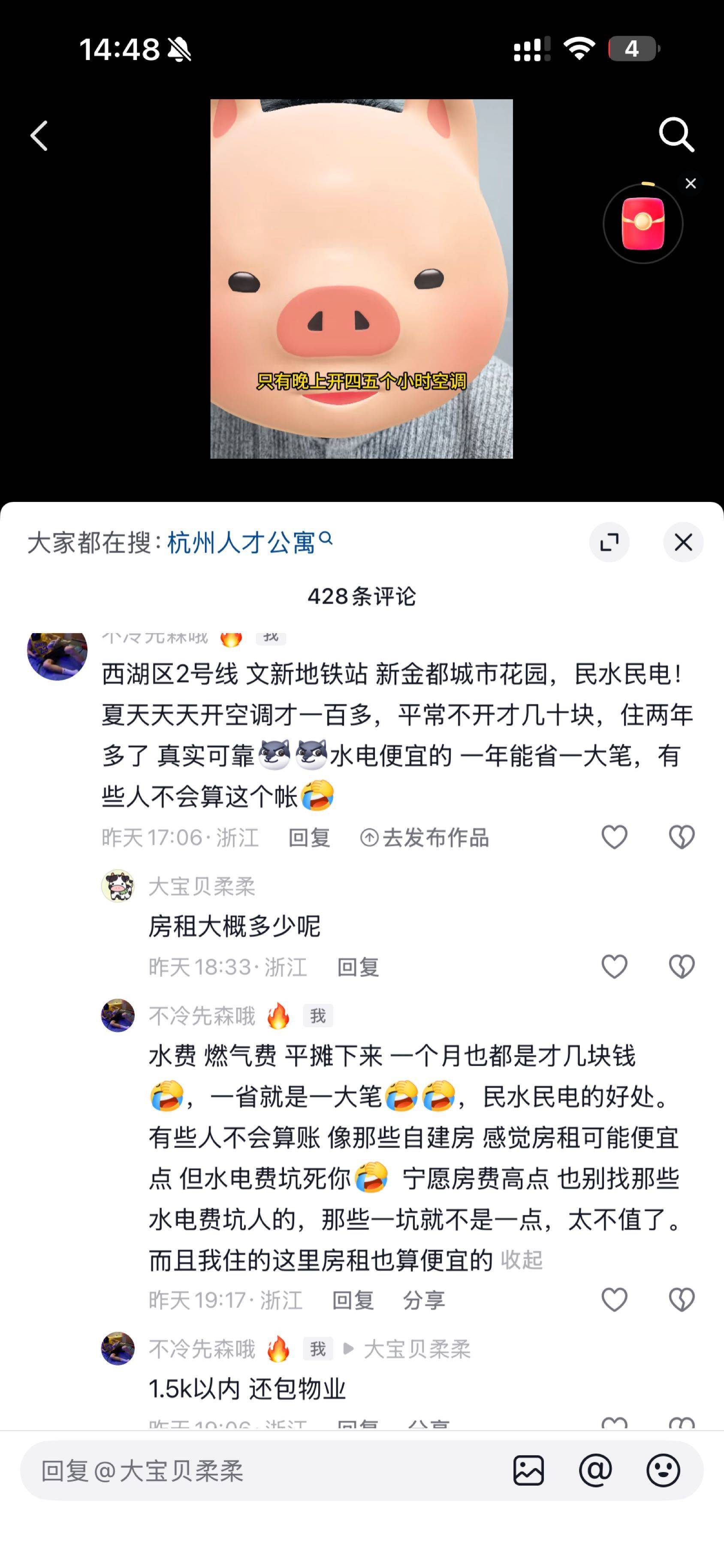This screenshot has height=1568, width=724.
Task: Collapse the long reply with 收起
Action: (521, 1259)
